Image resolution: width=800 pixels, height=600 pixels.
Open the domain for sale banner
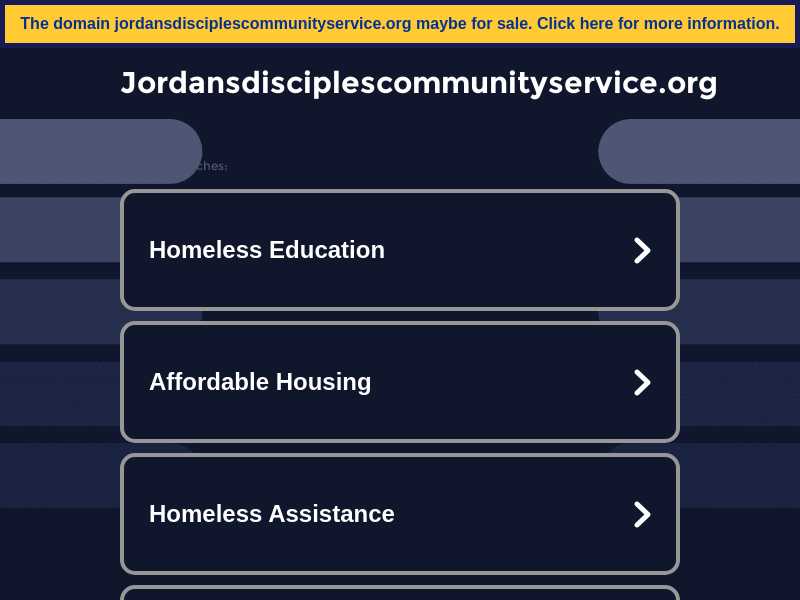coord(400,24)
